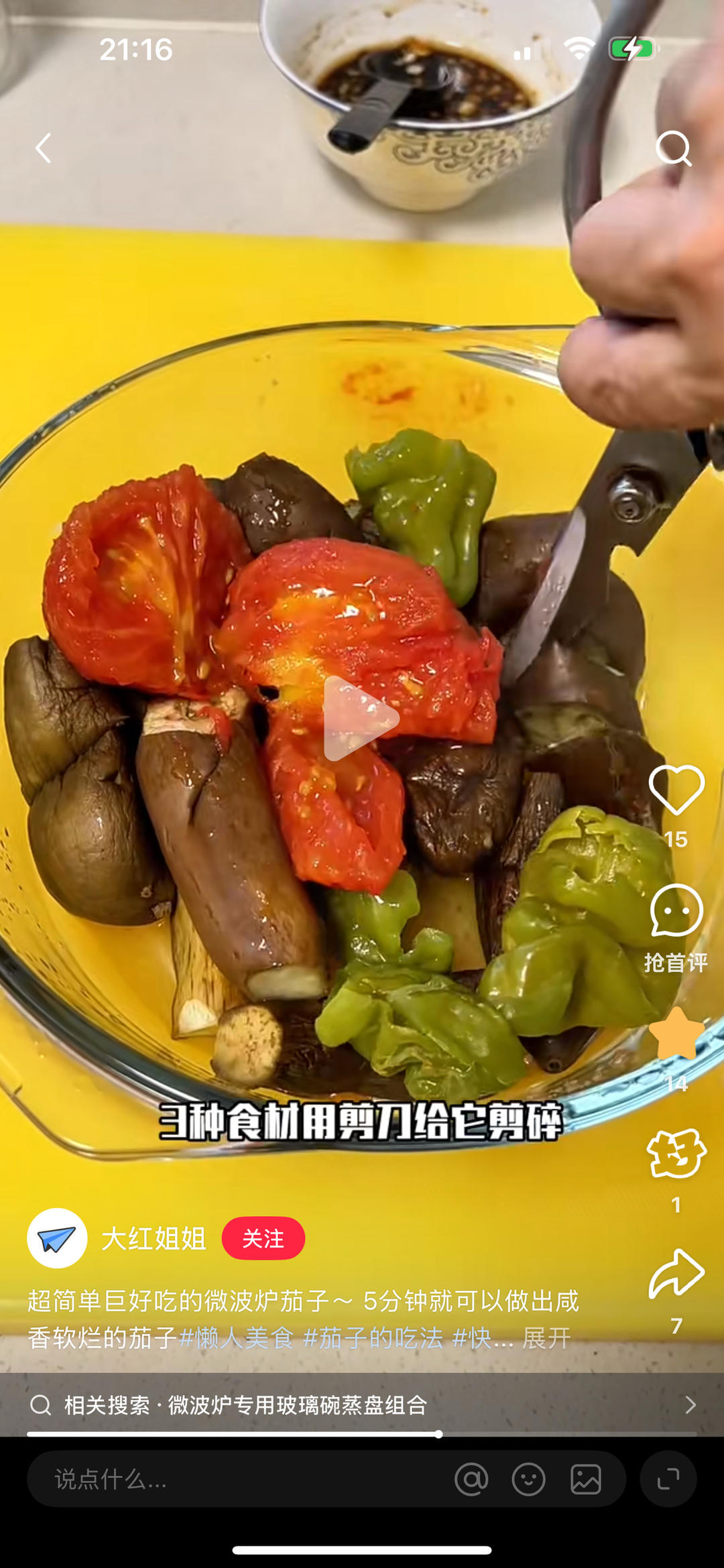Image resolution: width=724 pixels, height=1568 pixels.
Task: Like this video with the heart icon
Action: click(676, 790)
